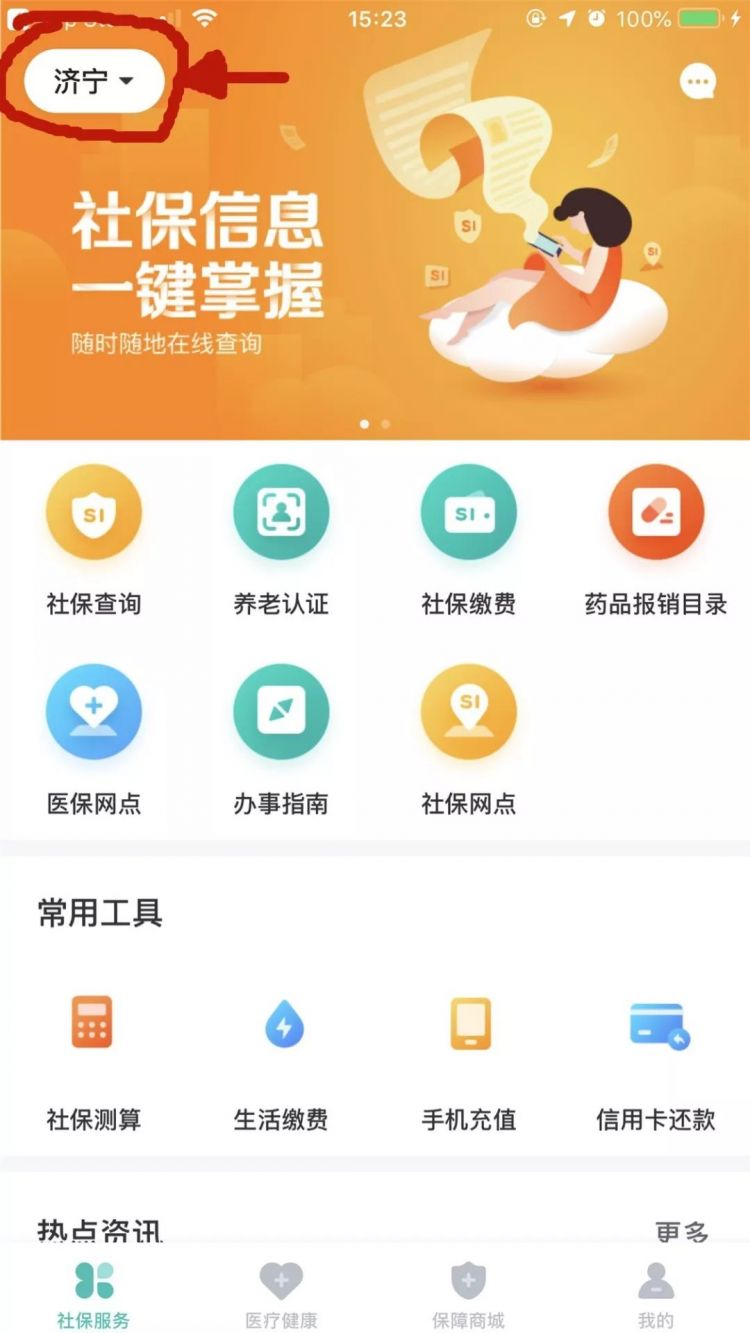Switch to the 我的 tab

(656, 1294)
